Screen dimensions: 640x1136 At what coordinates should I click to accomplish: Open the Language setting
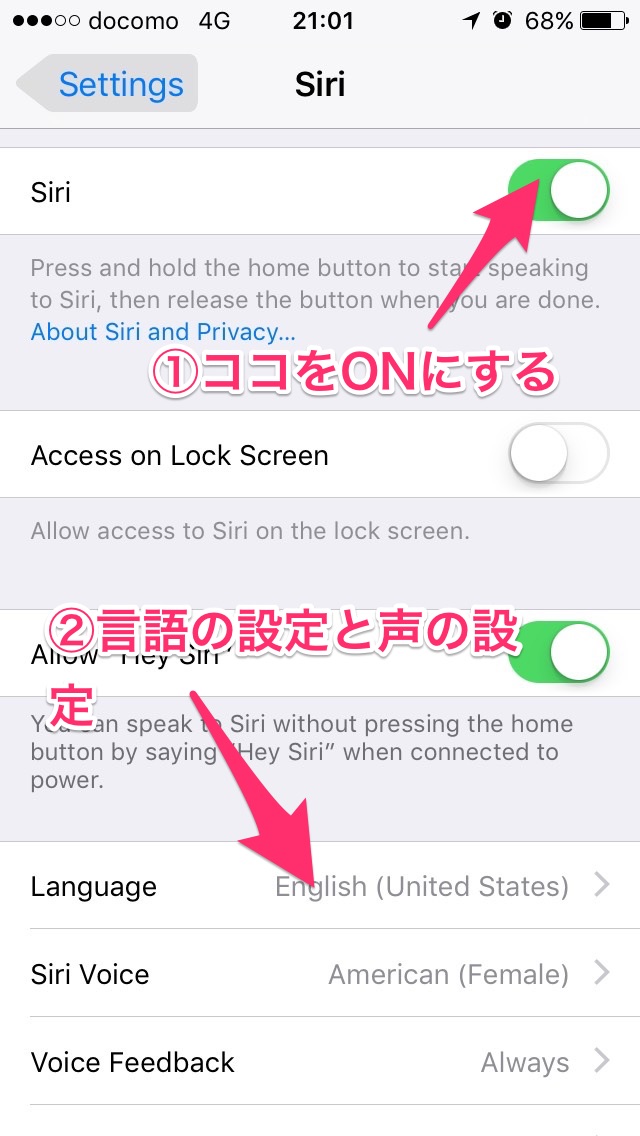[x=320, y=886]
